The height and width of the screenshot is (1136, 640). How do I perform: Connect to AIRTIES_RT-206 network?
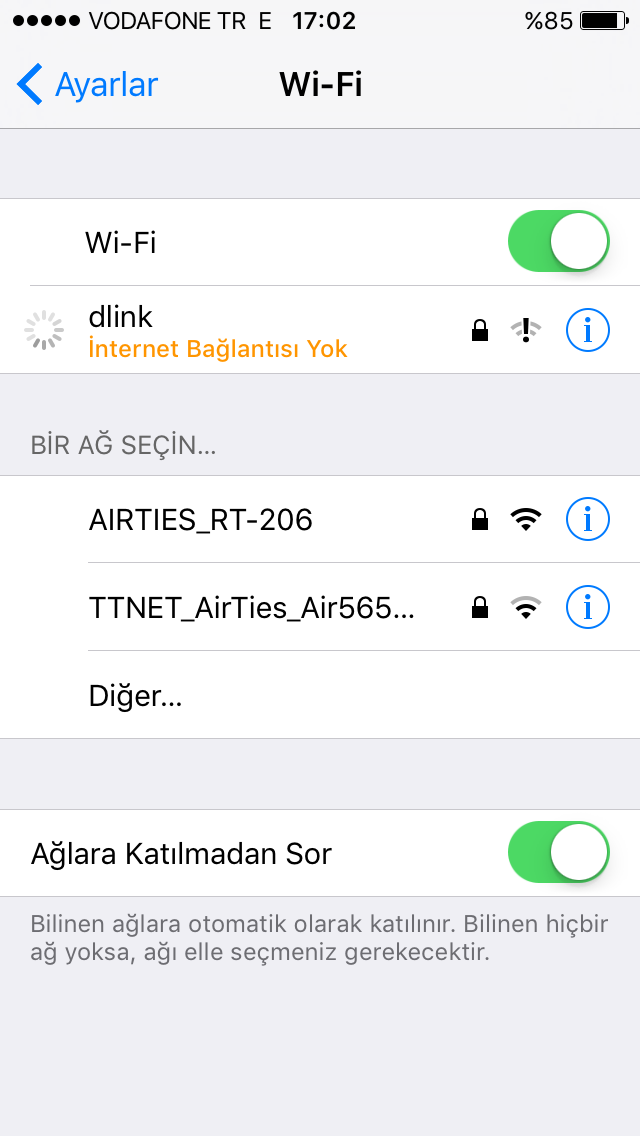pyautogui.click(x=320, y=519)
